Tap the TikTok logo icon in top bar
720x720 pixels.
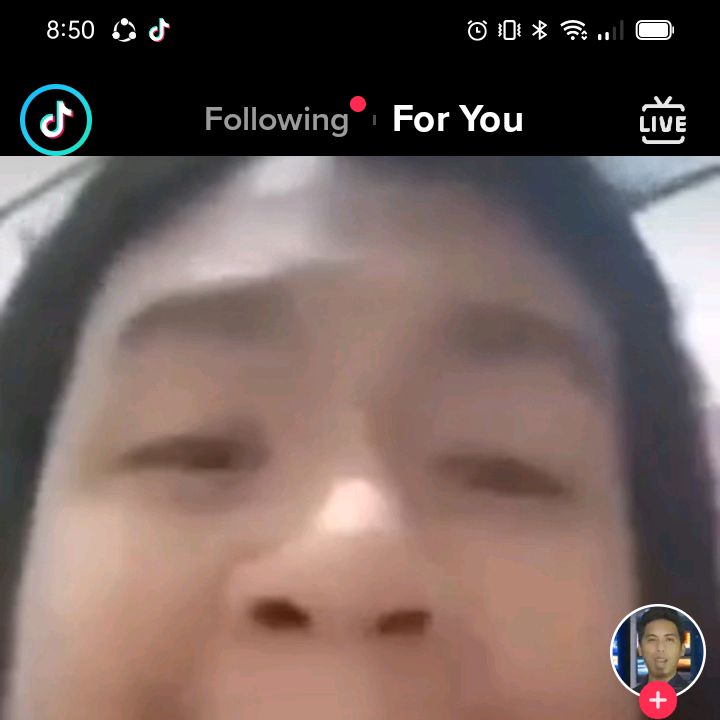pyautogui.click(x=56, y=120)
